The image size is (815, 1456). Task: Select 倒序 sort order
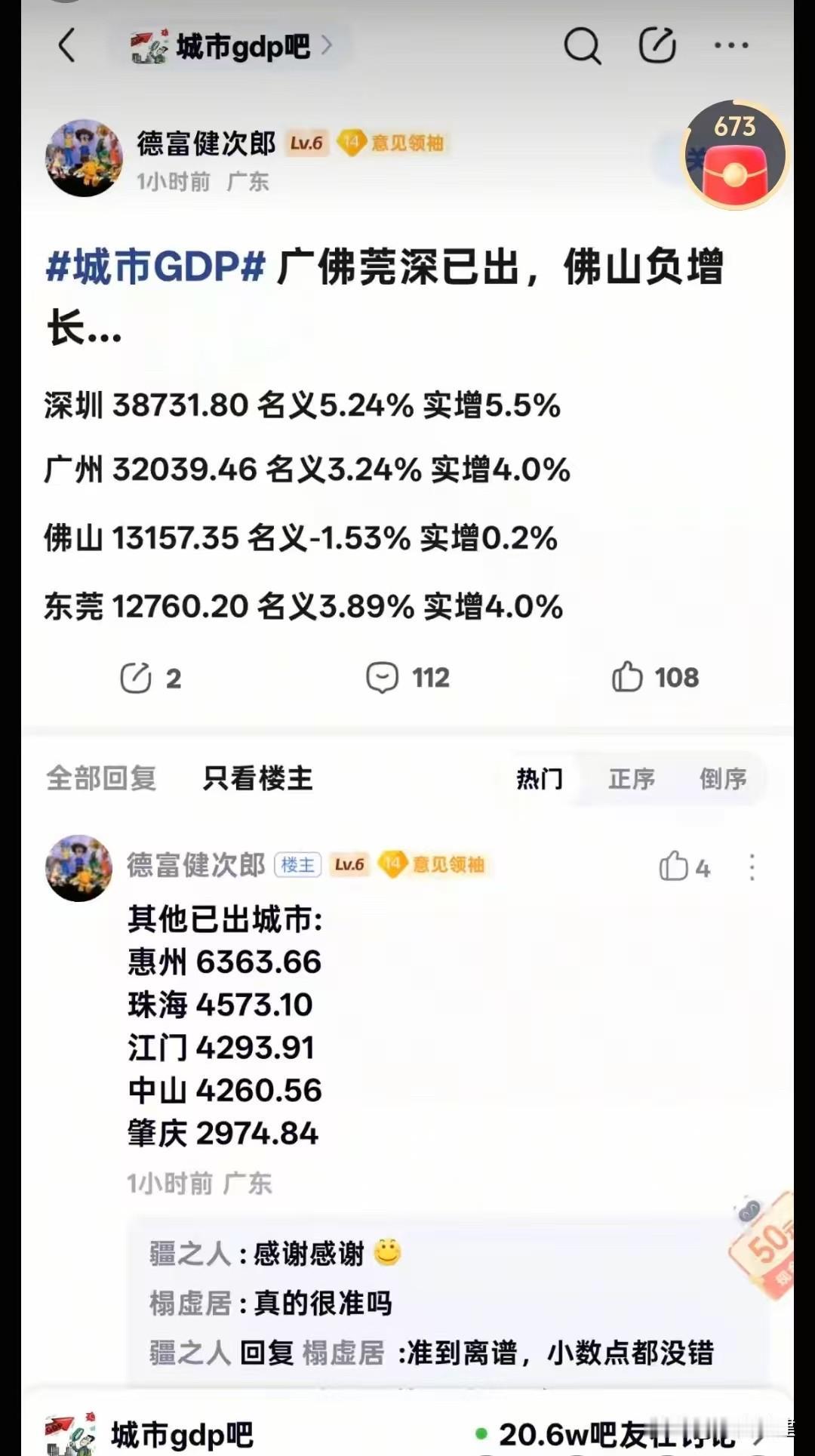point(722,779)
